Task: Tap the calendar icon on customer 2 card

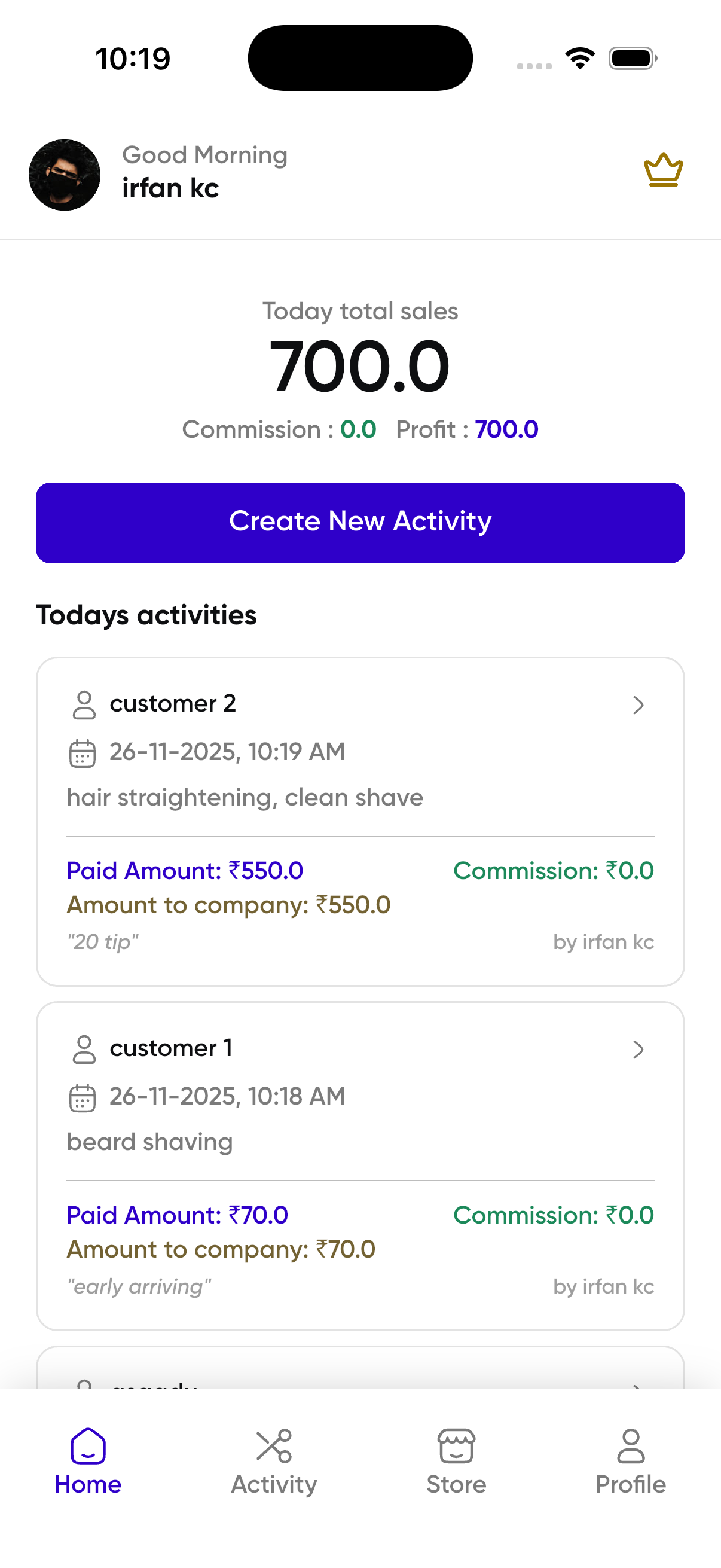Action: 81,752
